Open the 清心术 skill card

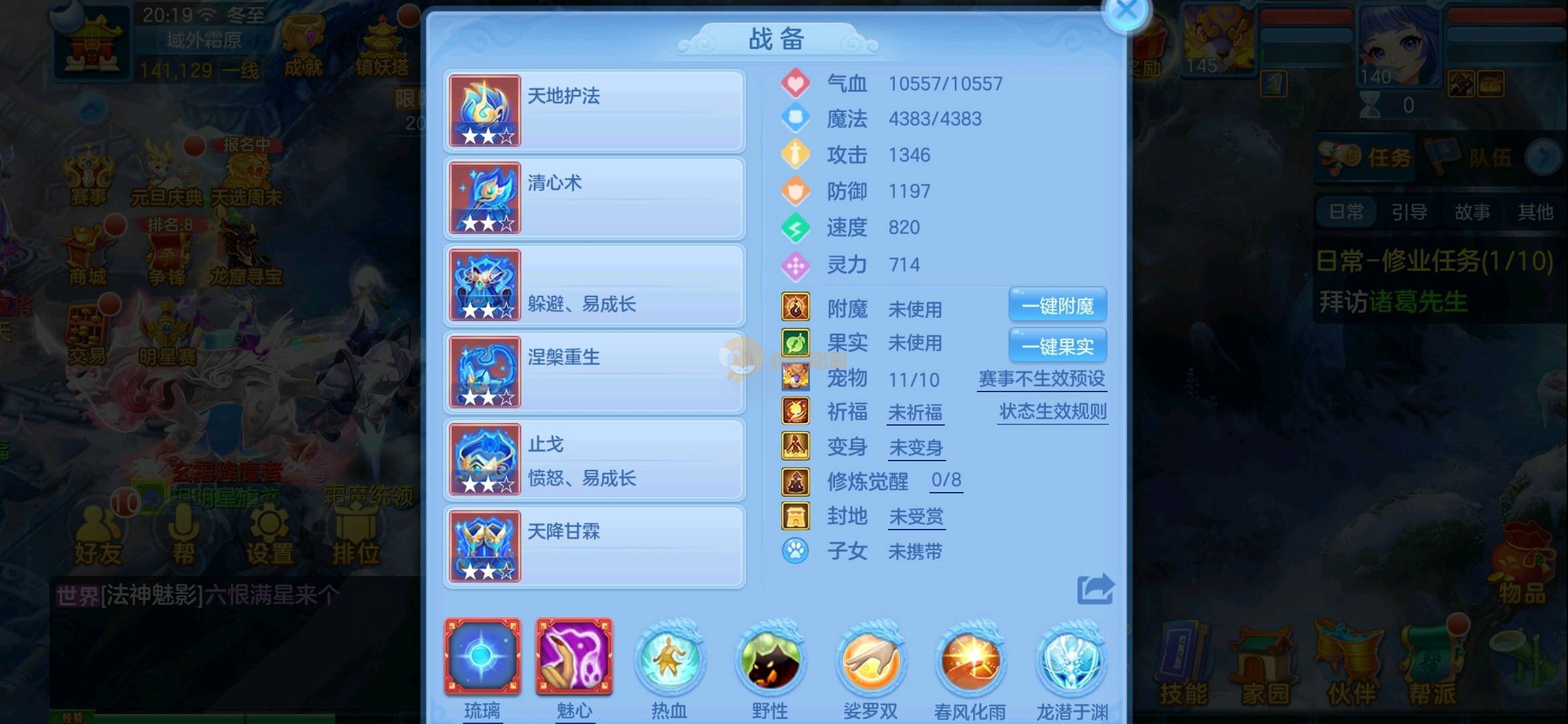pos(594,198)
